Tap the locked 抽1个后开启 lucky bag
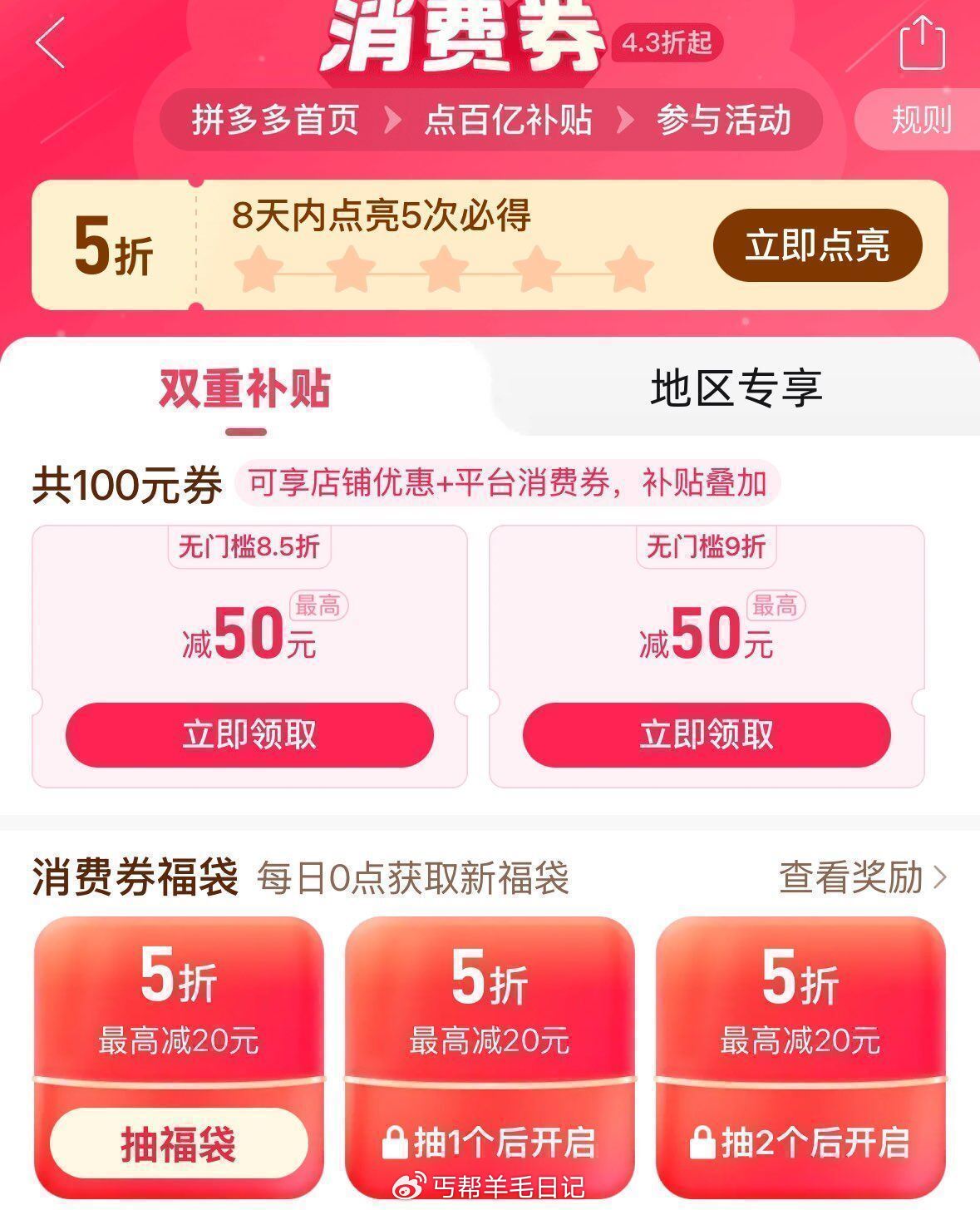This screenshot has width=980, height=1210. tap(489, 1143)
